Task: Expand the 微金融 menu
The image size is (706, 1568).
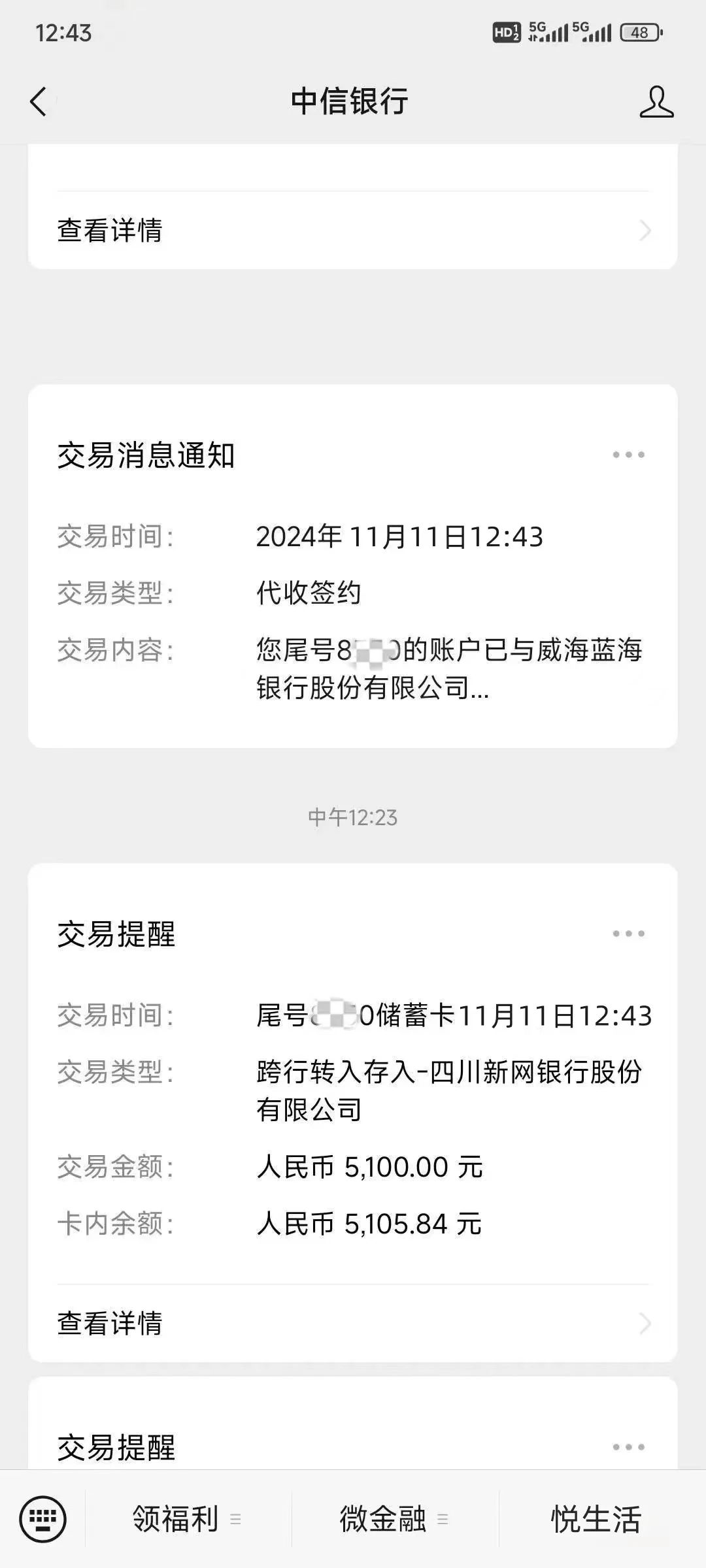Action: [x=394, y=1519]
